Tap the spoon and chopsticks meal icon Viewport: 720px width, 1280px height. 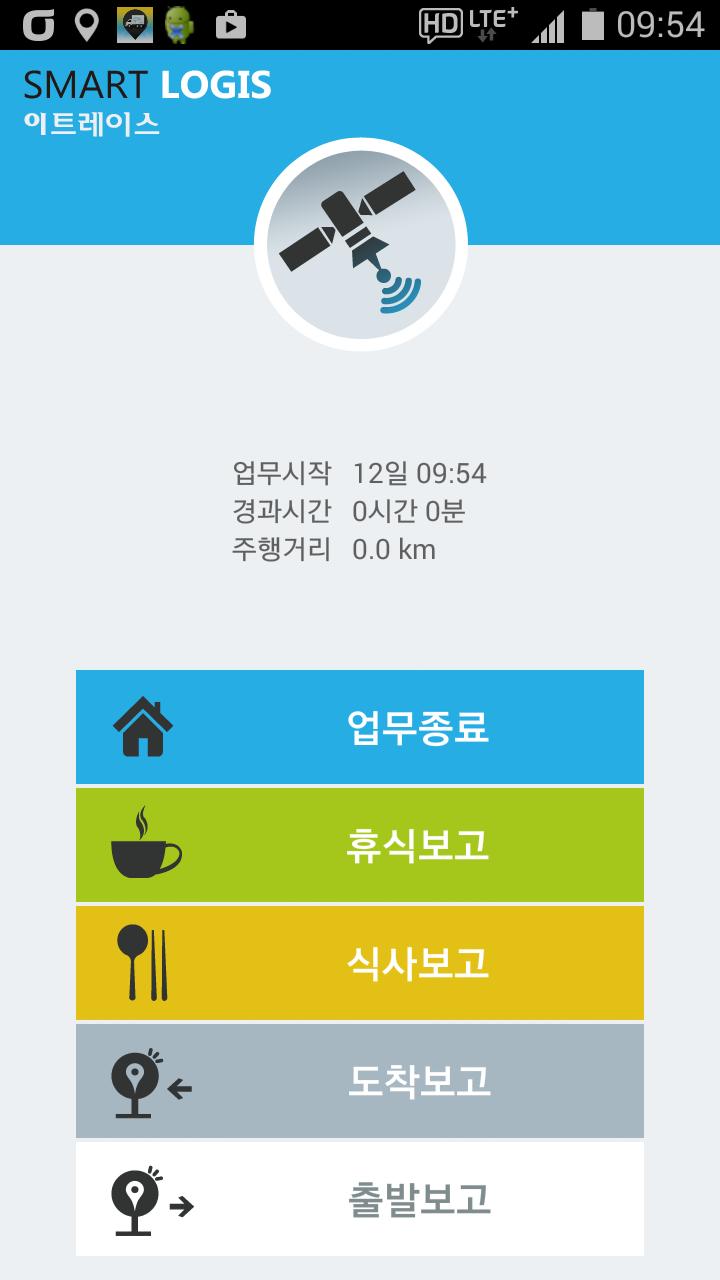click(x=144, y=962)
